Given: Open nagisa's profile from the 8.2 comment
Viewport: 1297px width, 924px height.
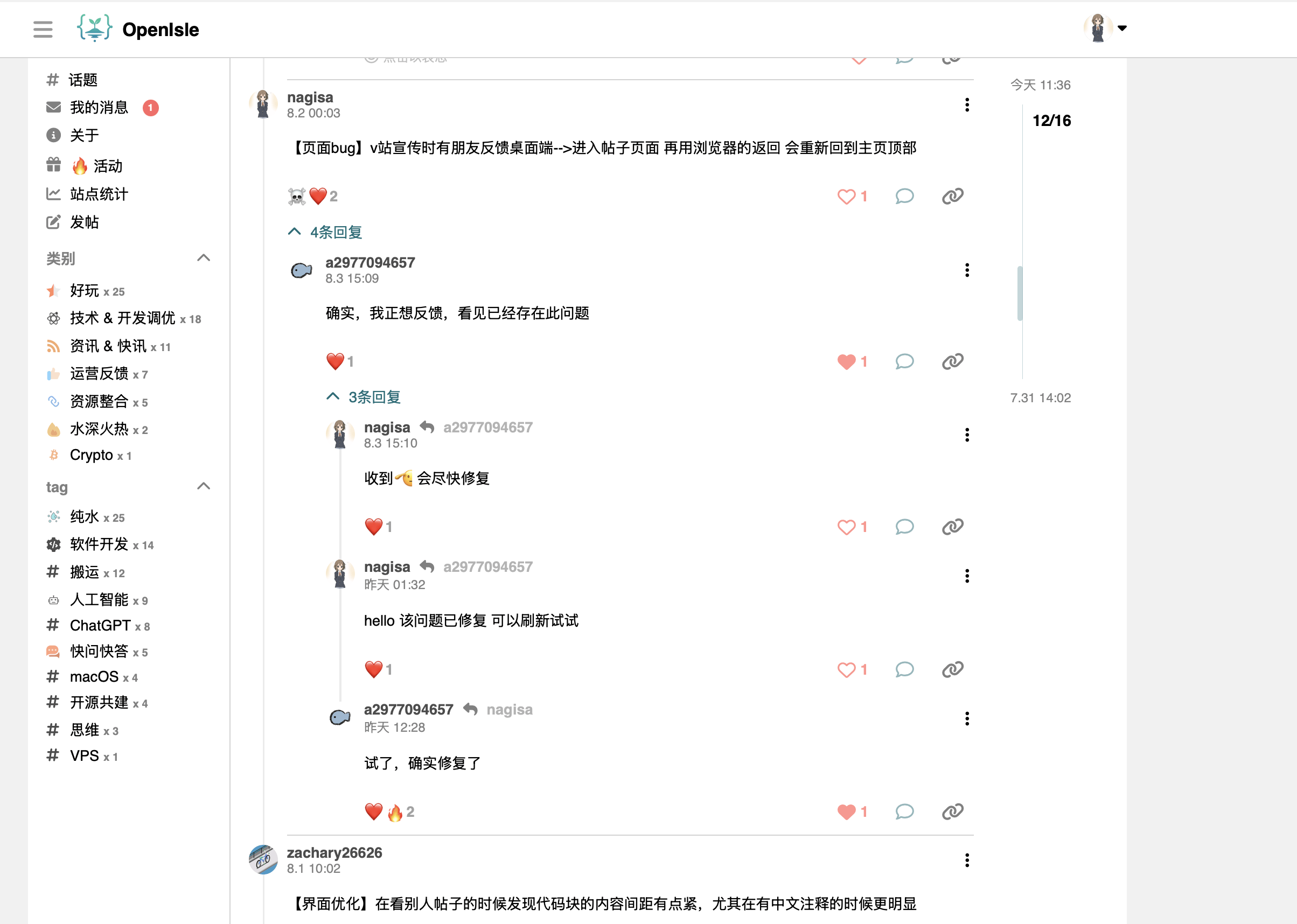Looking at the screenshot, I should tap(310, 97).
